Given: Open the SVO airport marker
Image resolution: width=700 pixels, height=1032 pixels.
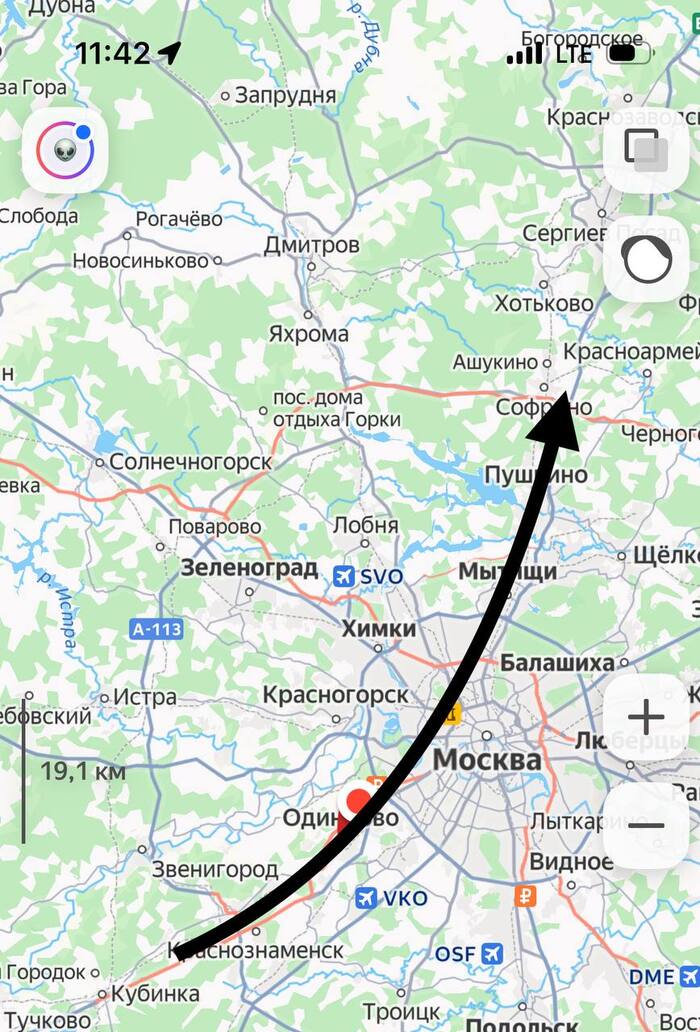Looking at the screenshot, I should (x=345, y=576).
